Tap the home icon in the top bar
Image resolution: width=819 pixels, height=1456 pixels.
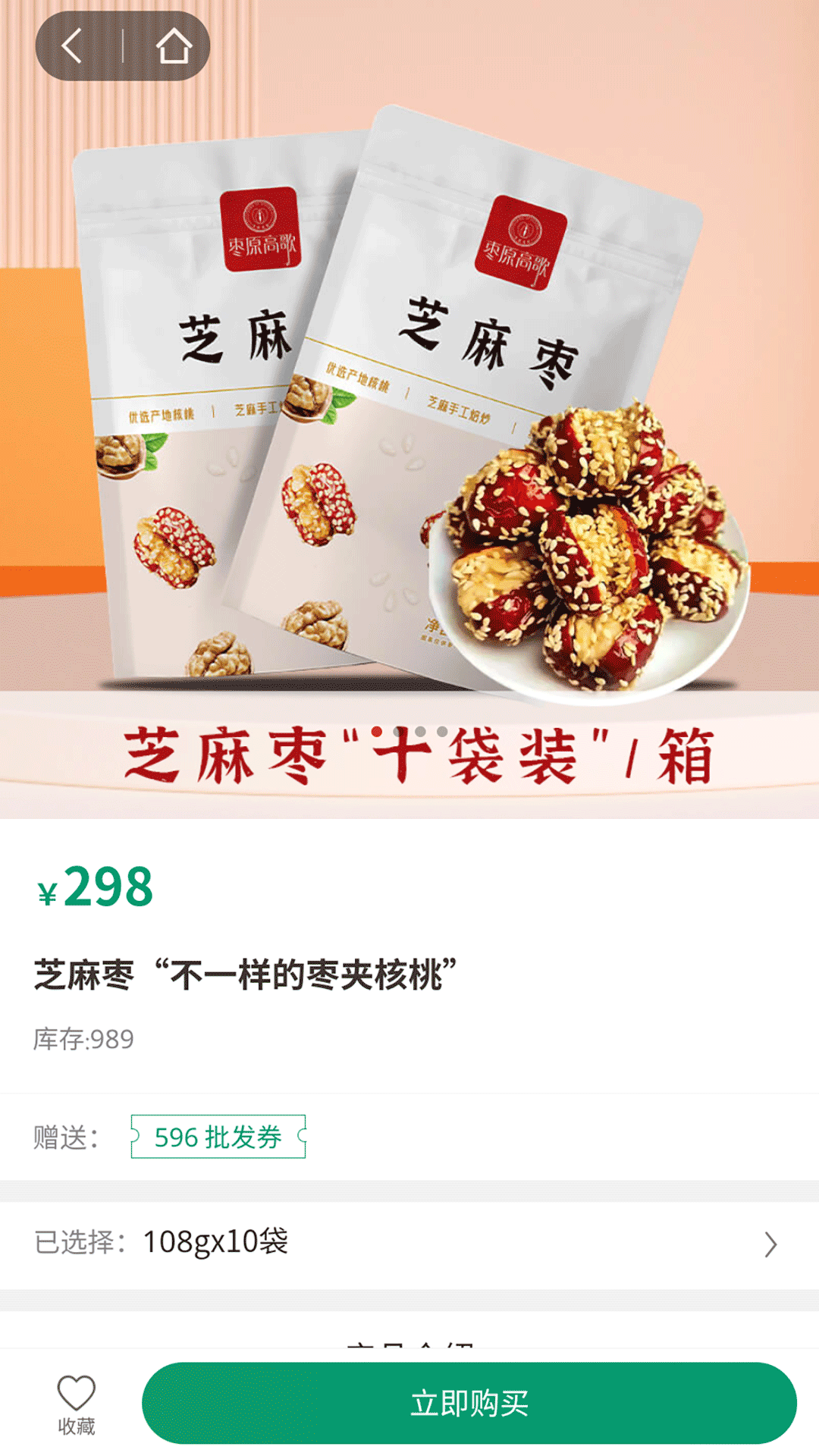click(176, 45)
